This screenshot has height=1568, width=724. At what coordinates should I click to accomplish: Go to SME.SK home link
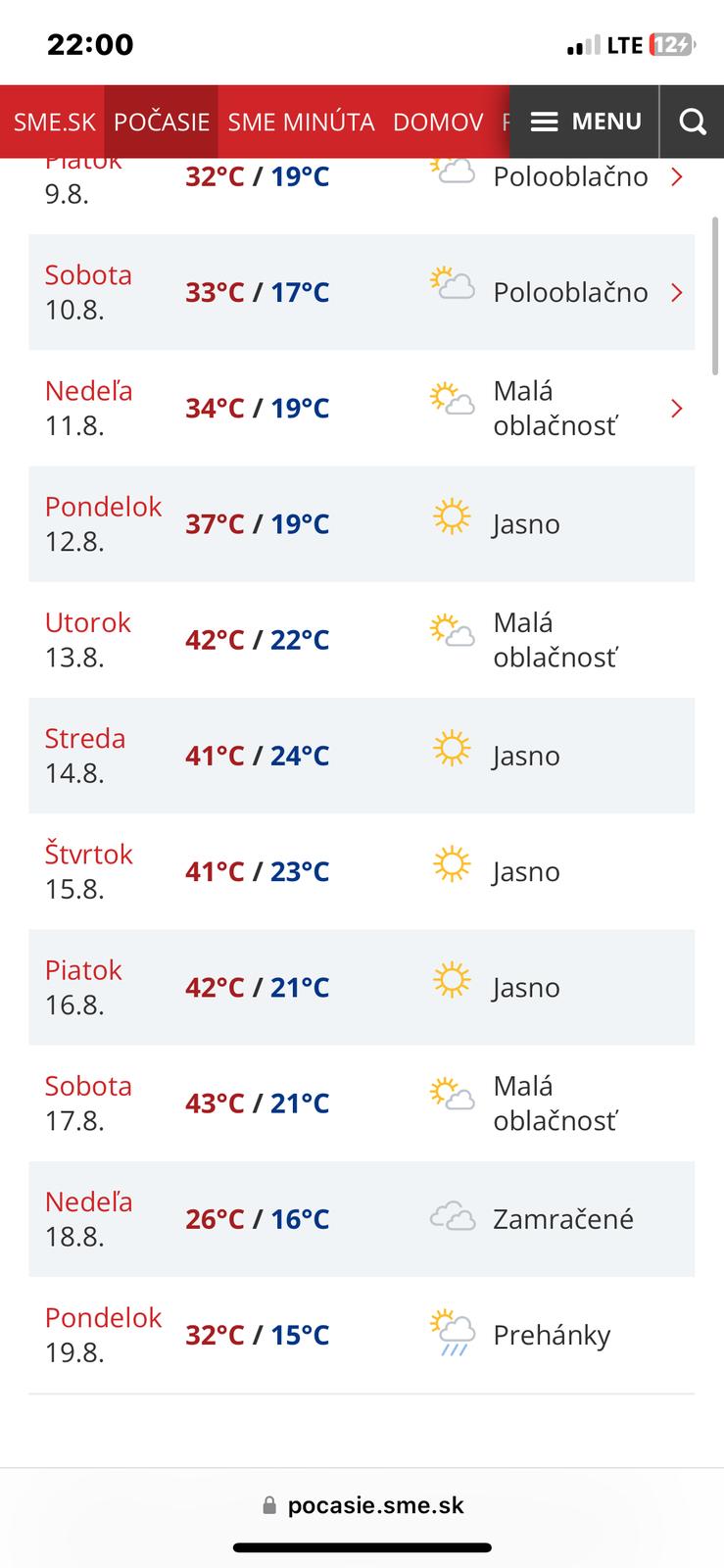(x=55, y=122)
